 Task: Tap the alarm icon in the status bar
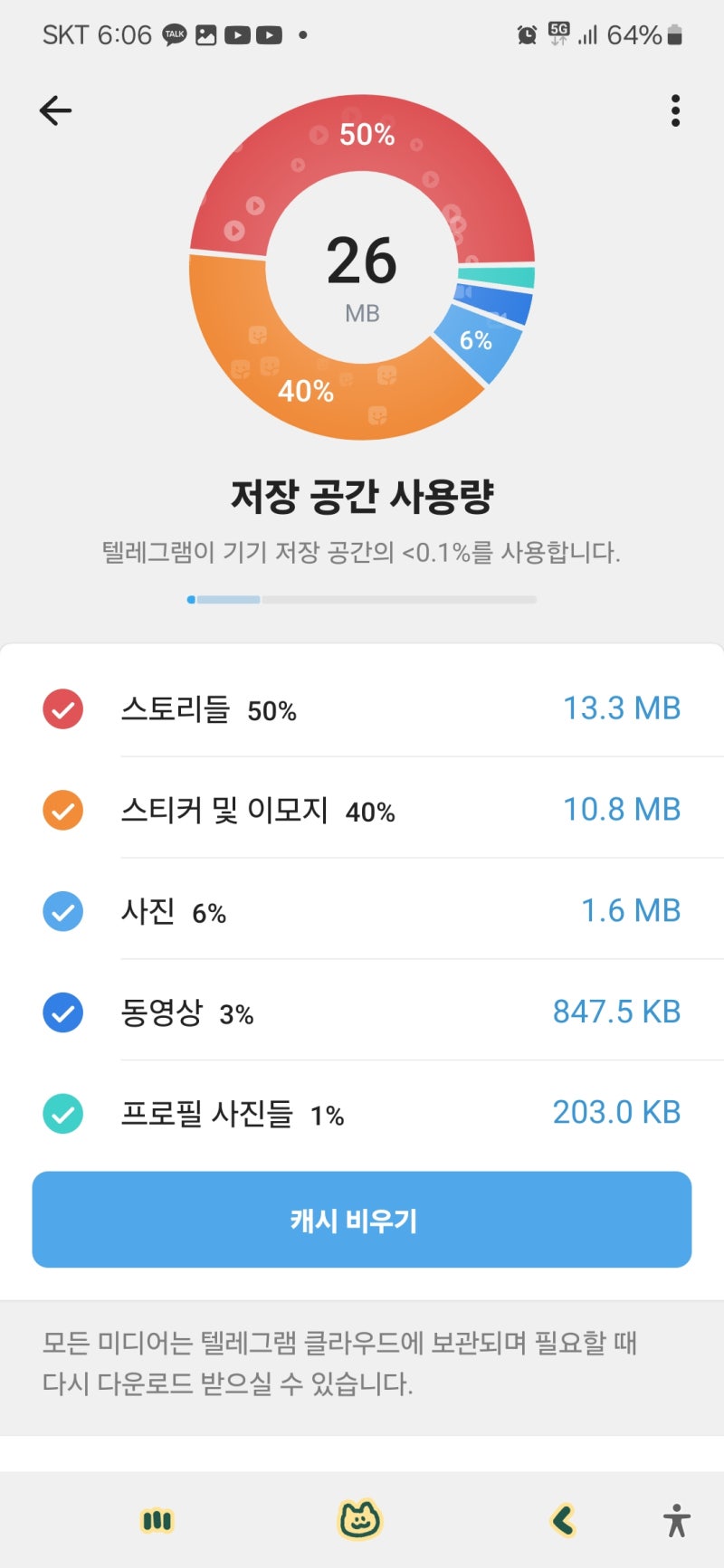525,33
